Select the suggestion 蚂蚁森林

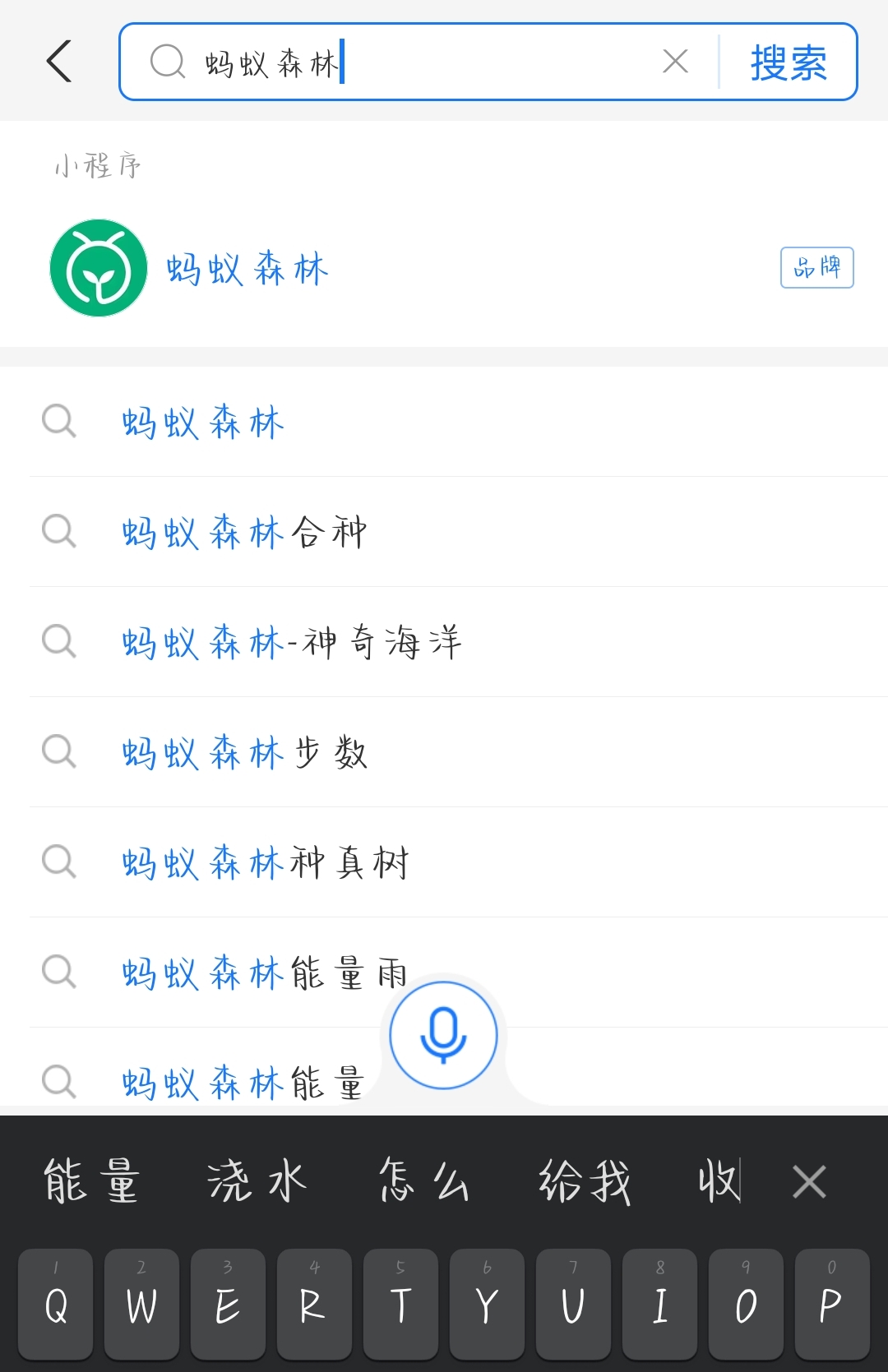[x=203, y=423]
